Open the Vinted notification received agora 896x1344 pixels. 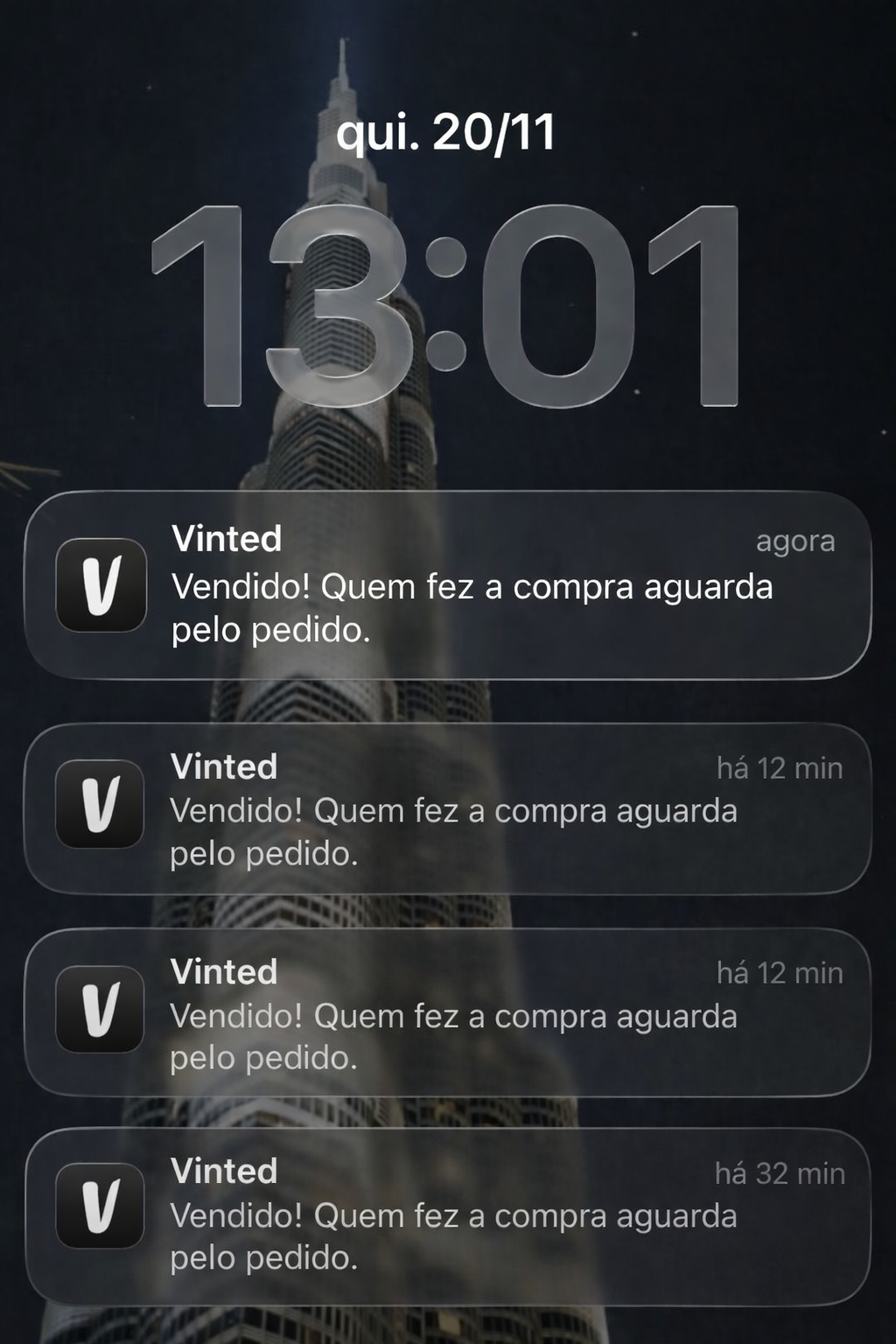448,585
